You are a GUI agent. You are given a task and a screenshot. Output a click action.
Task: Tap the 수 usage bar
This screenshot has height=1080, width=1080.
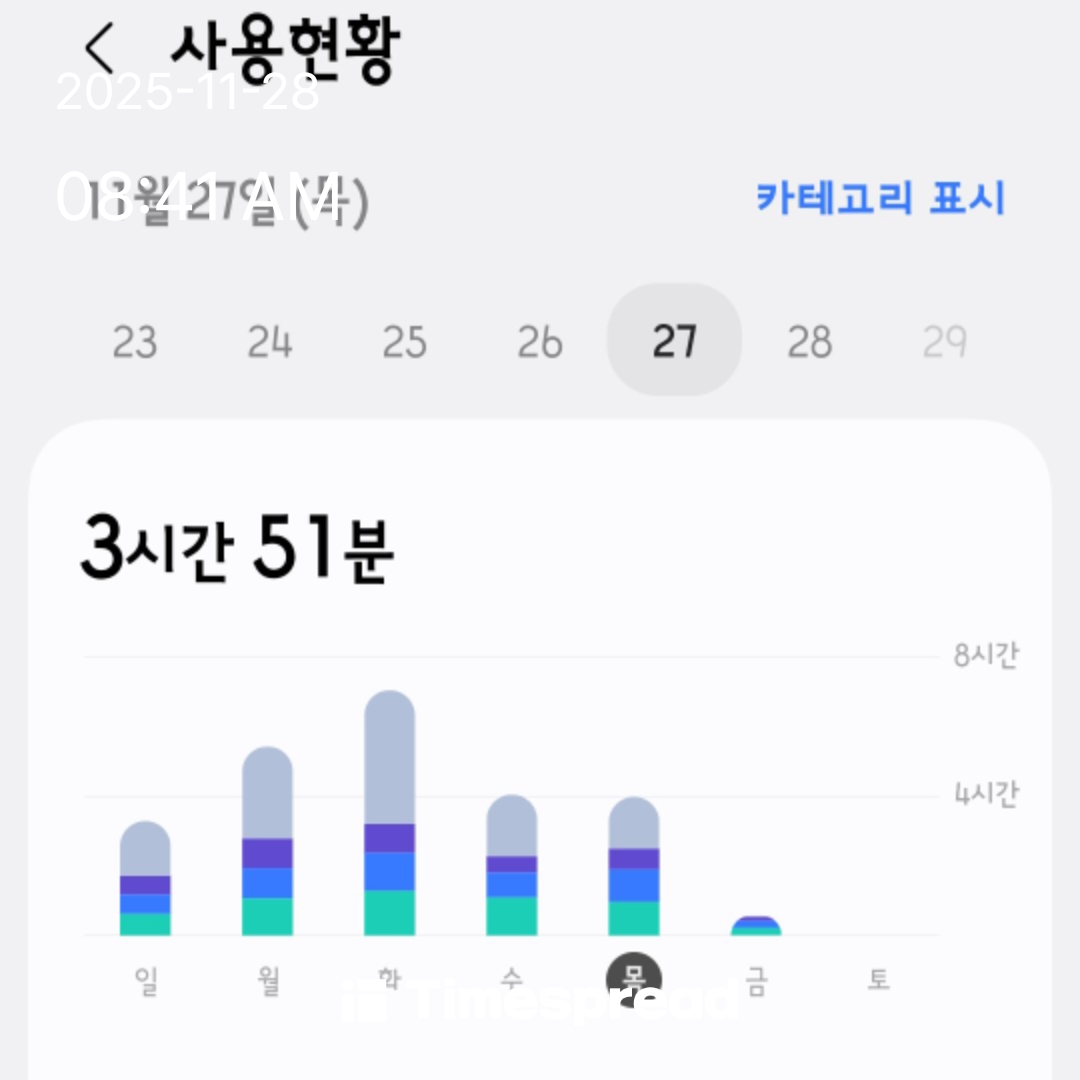pyautogui.click(x=511, y=866)
